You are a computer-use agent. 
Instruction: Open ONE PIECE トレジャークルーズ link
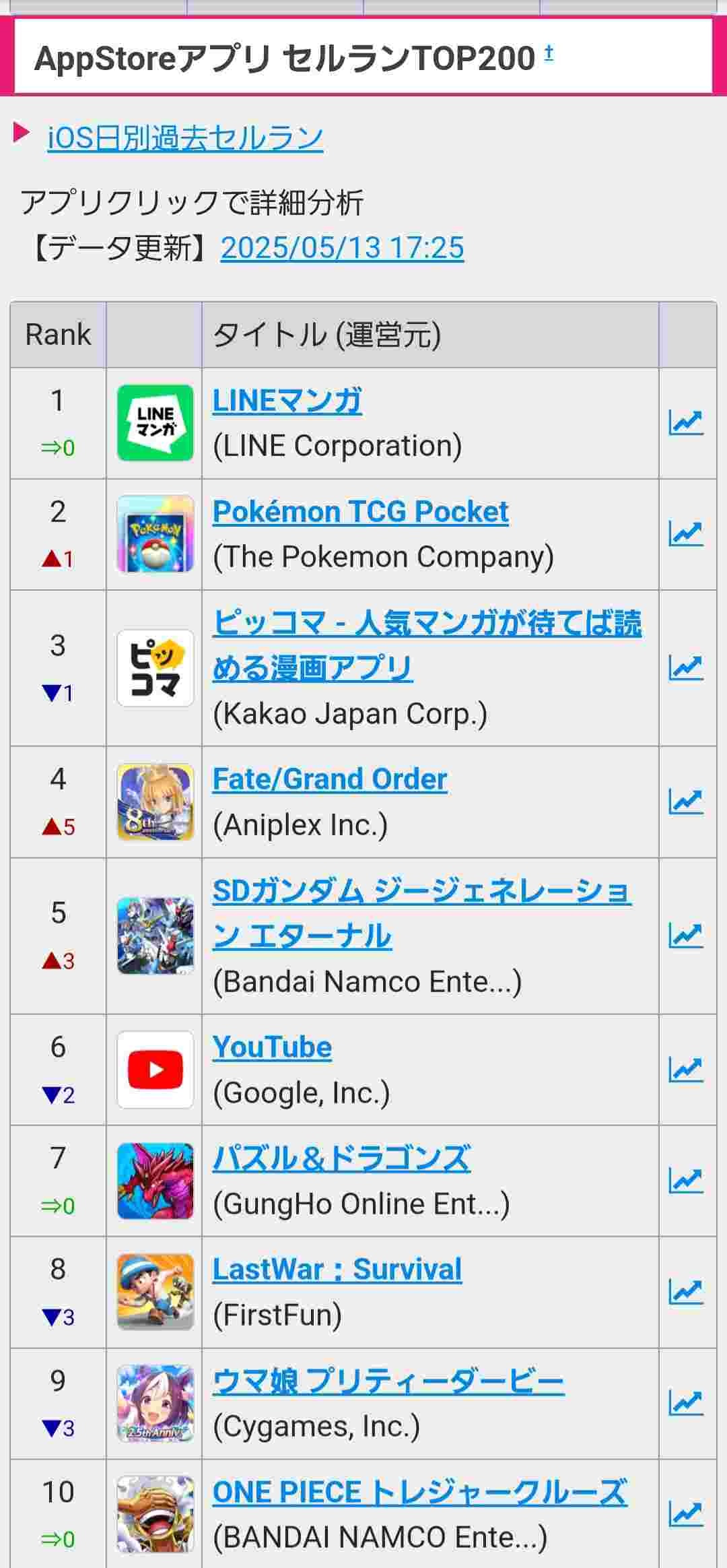click(420, 1493)
